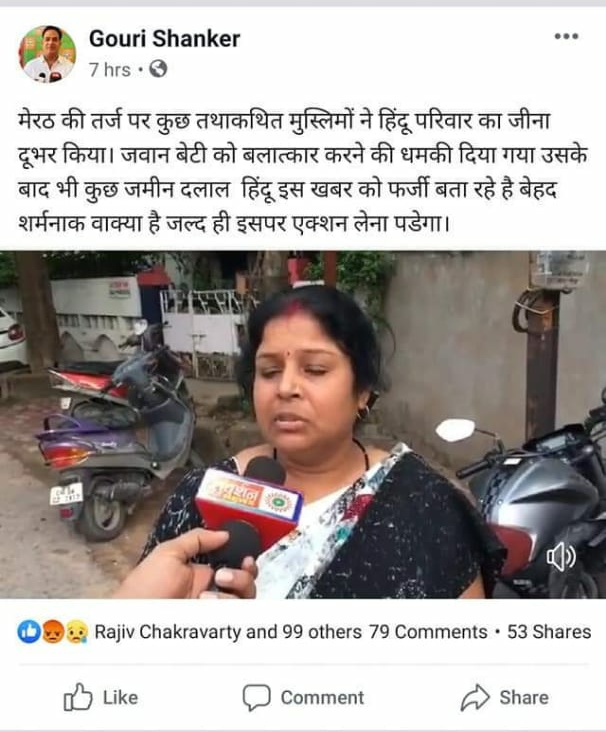This screenshot has width=606, height=732.
Task: Like Gouri Shanker's post
Action: 100,697
